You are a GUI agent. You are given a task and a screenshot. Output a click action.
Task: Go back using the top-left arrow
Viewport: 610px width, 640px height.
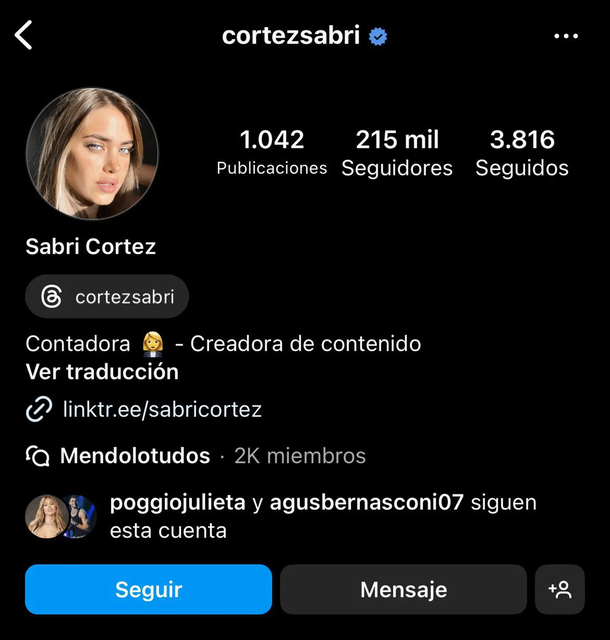pos(24,36)
